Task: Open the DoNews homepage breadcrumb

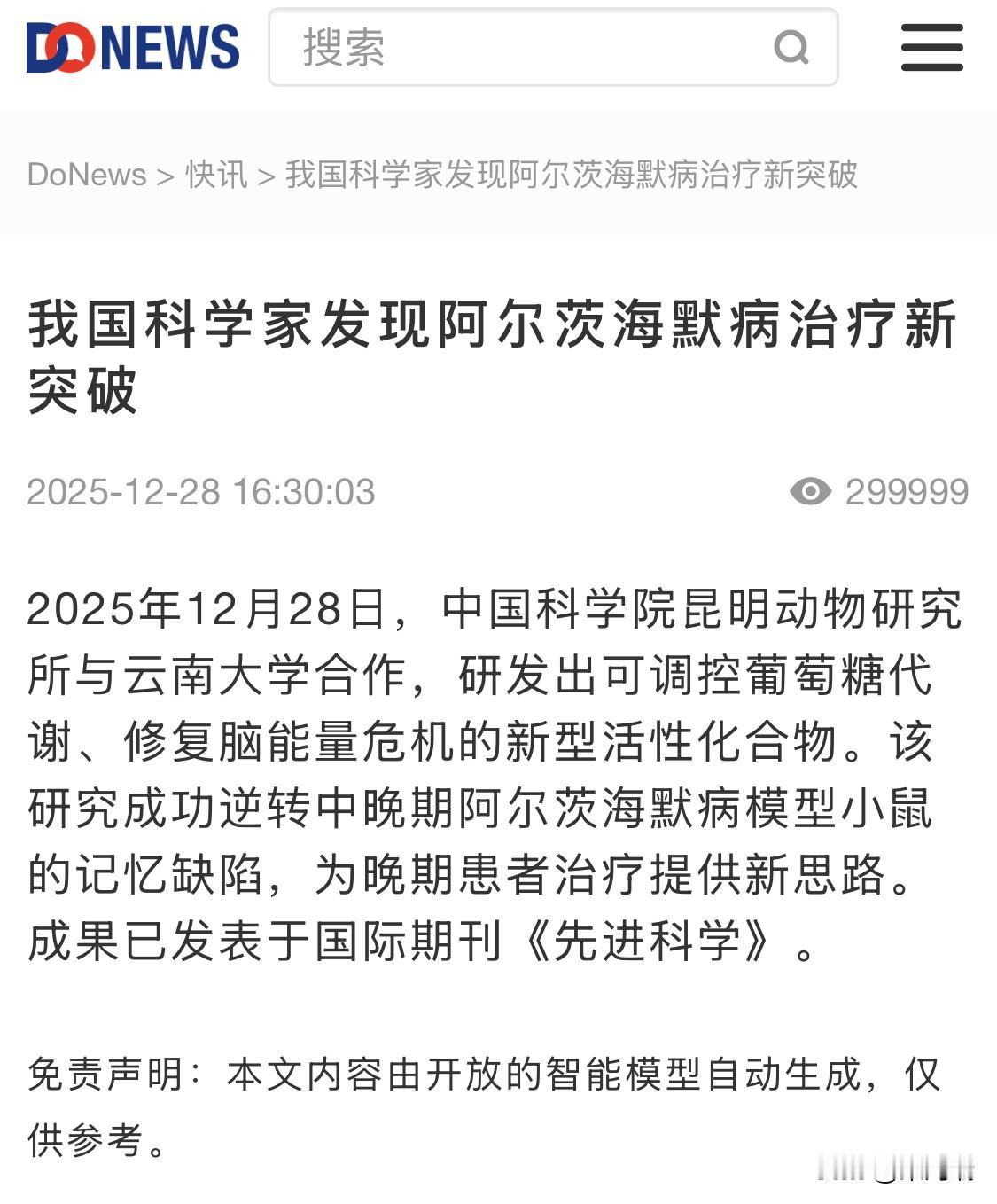Action: point(84,174)
